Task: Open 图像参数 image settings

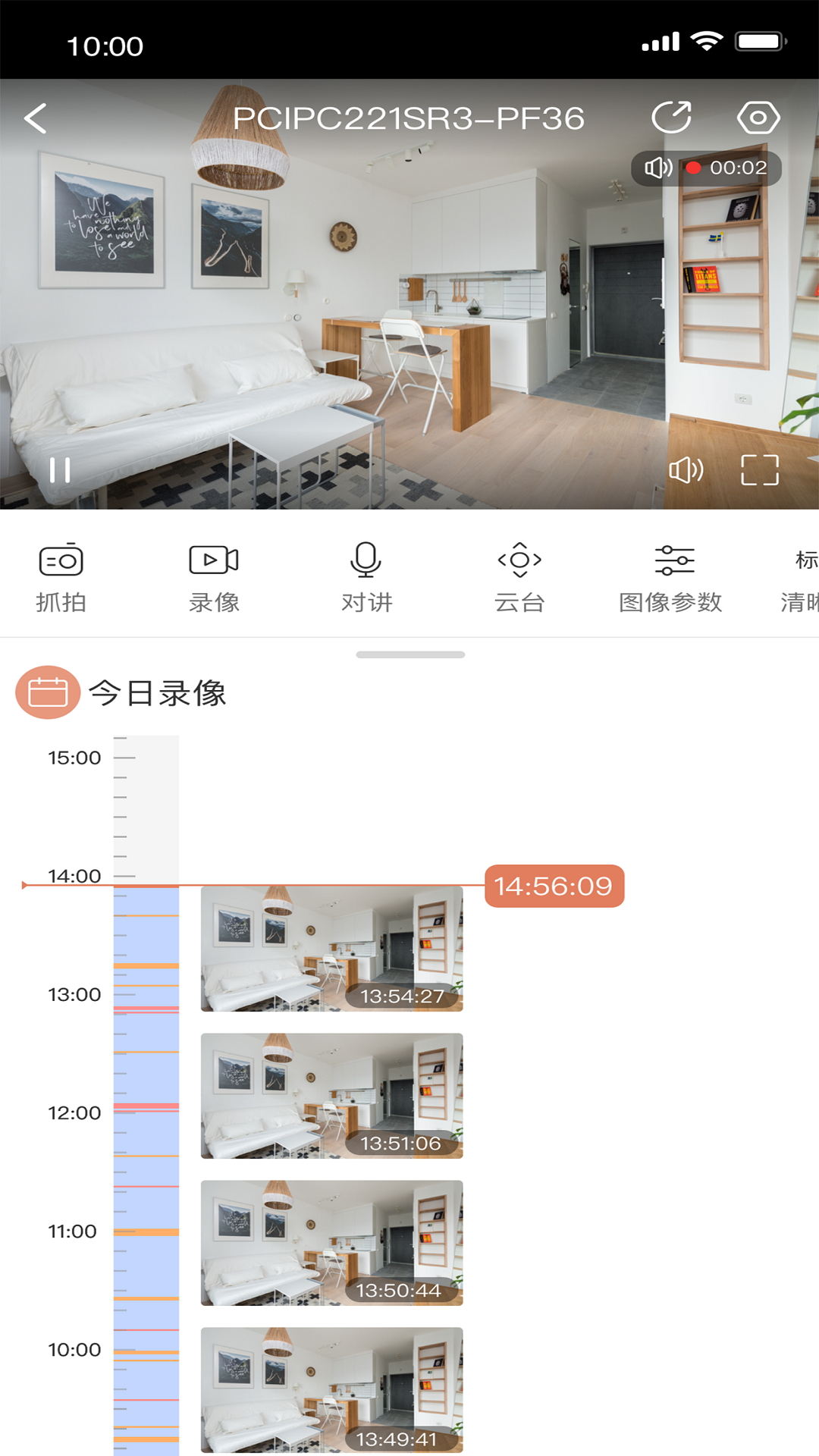Action: click(671, 576)
